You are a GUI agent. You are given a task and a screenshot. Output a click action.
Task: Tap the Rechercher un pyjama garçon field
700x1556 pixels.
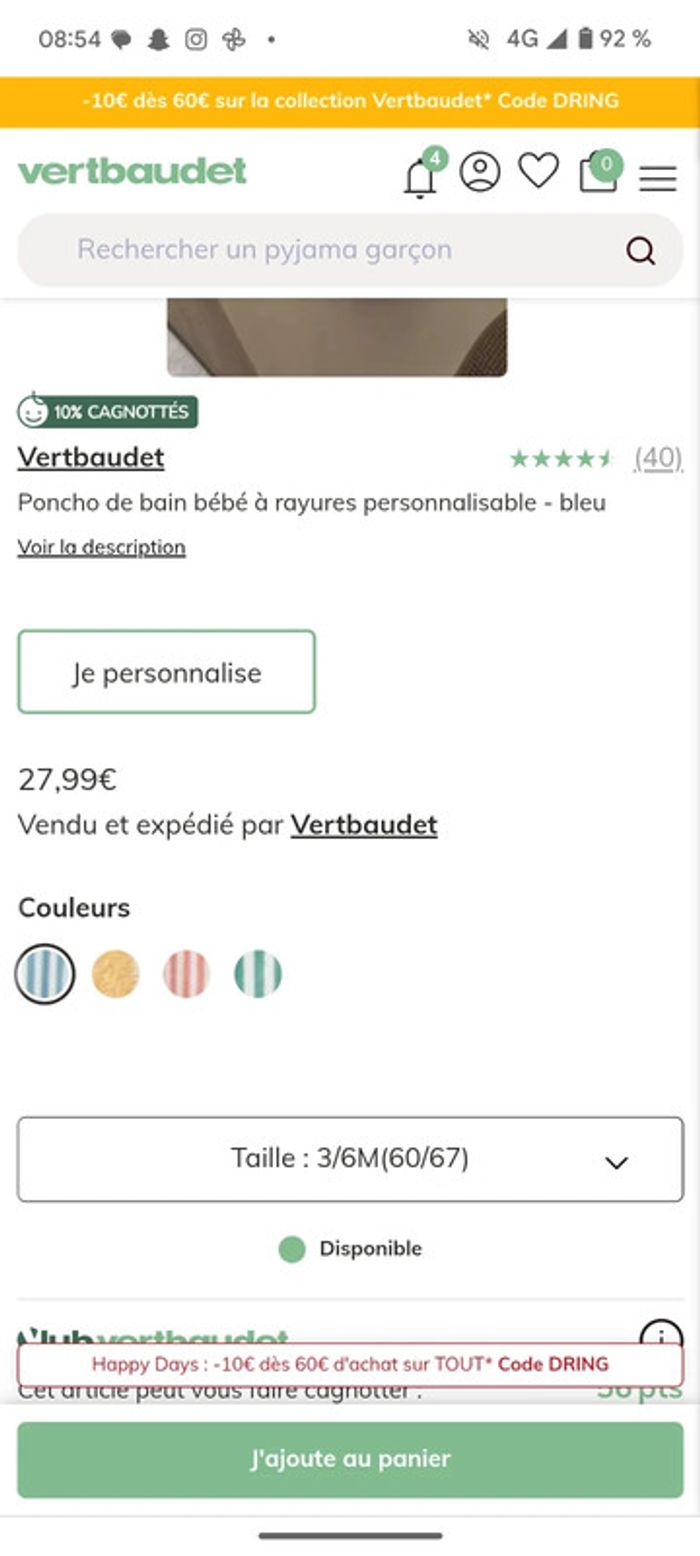click(320, 249)
